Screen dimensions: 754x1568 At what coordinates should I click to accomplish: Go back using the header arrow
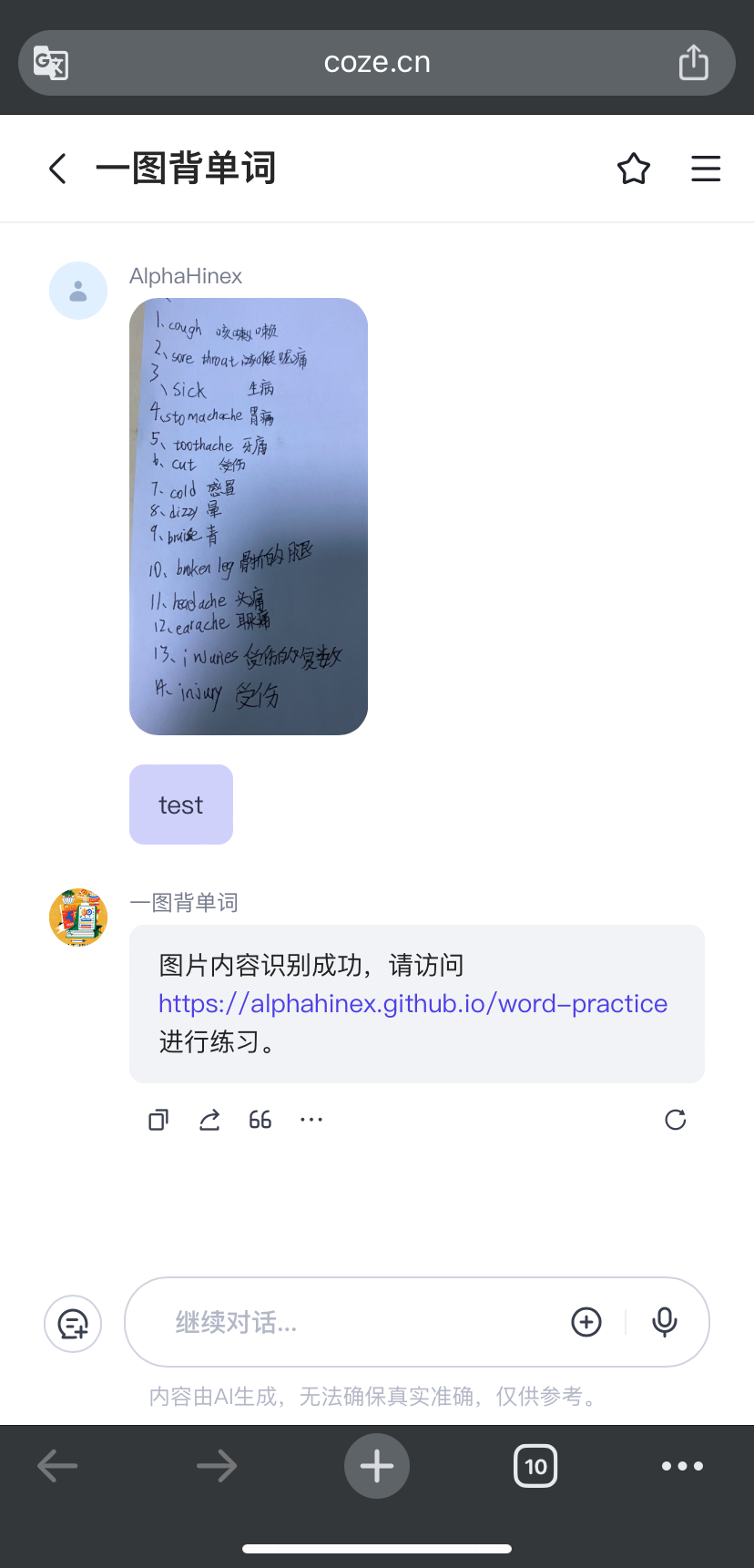(x=57, y=169)
